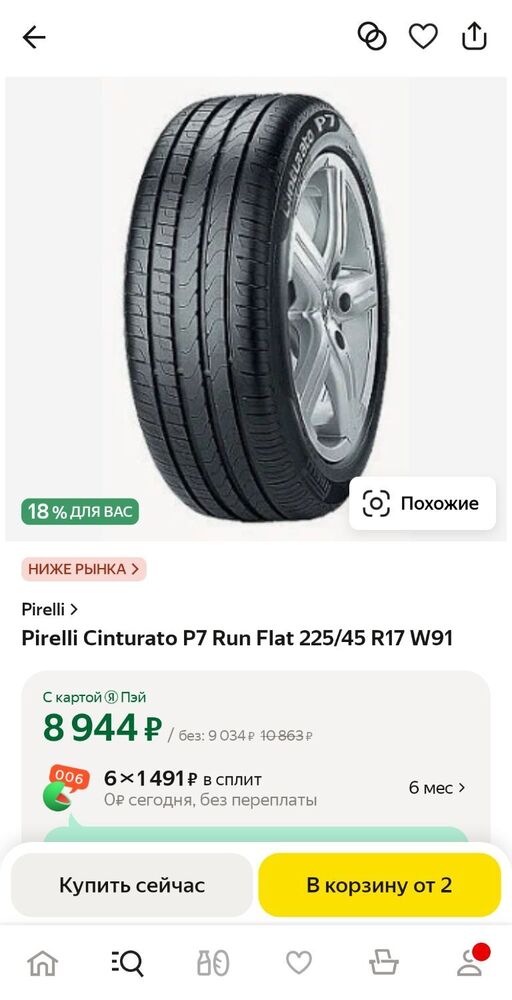Screen dimensions: 512x1000
Task: Add the product to favorites
Action: click(x=423, y=36)
